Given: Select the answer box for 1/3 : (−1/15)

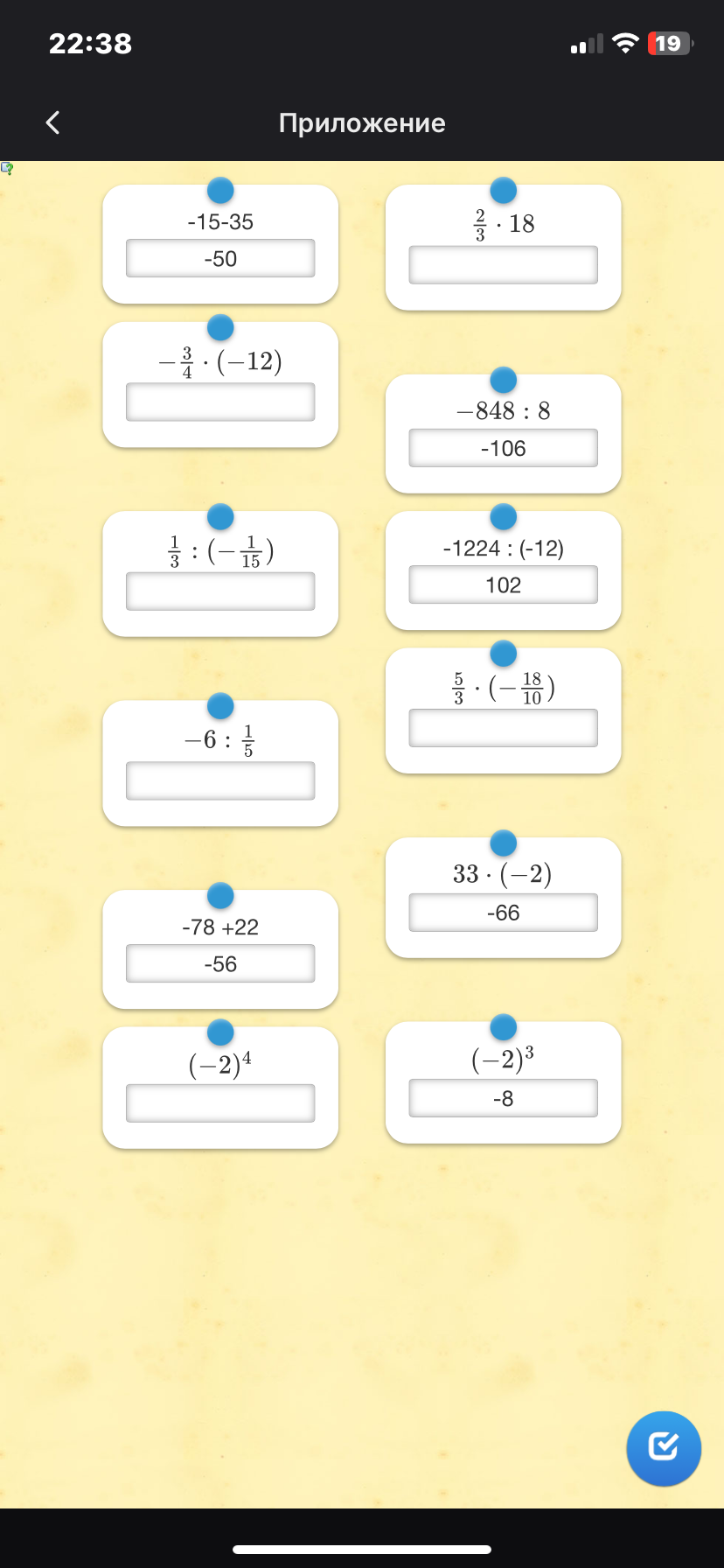Looking at the screenshot, I should (x=220, y=591).
